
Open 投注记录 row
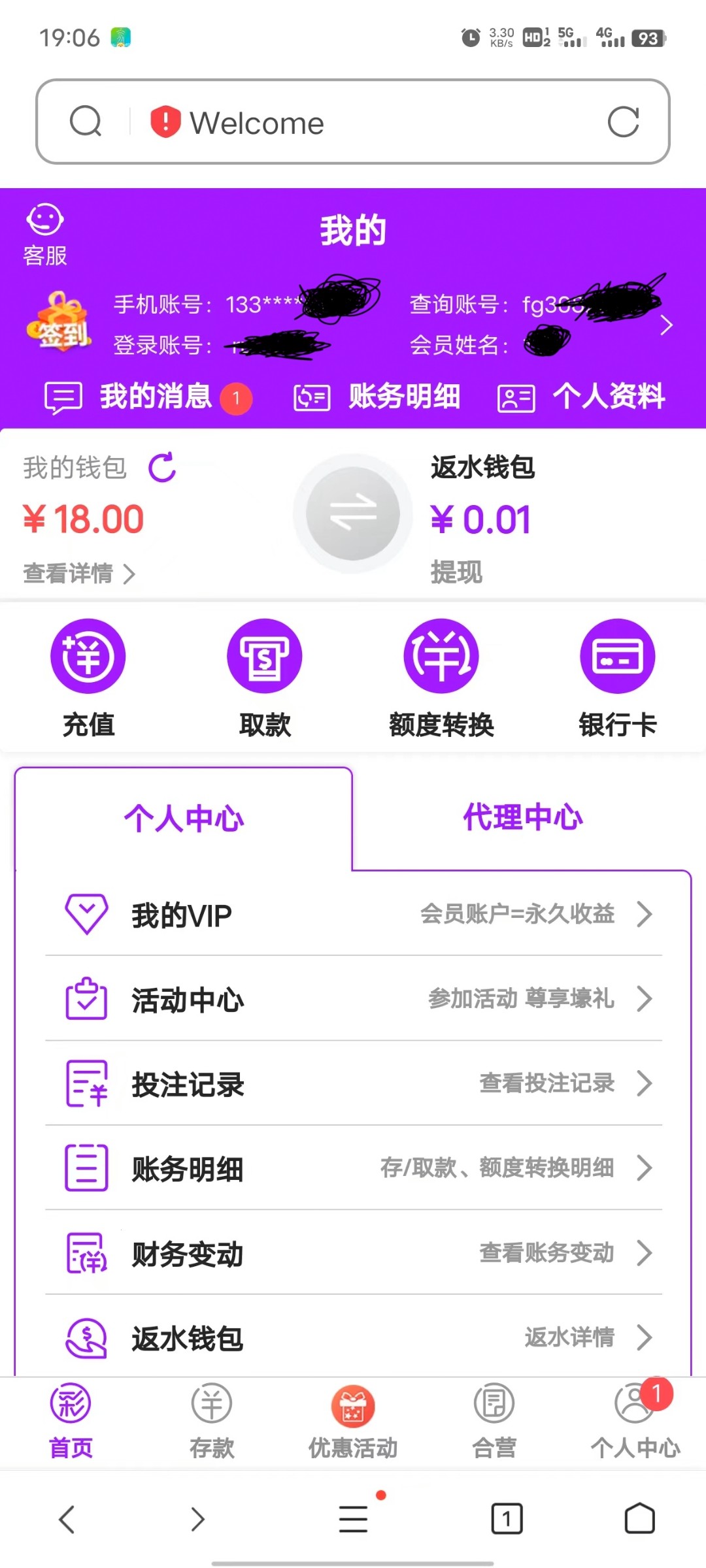(x=353, y=1084)
